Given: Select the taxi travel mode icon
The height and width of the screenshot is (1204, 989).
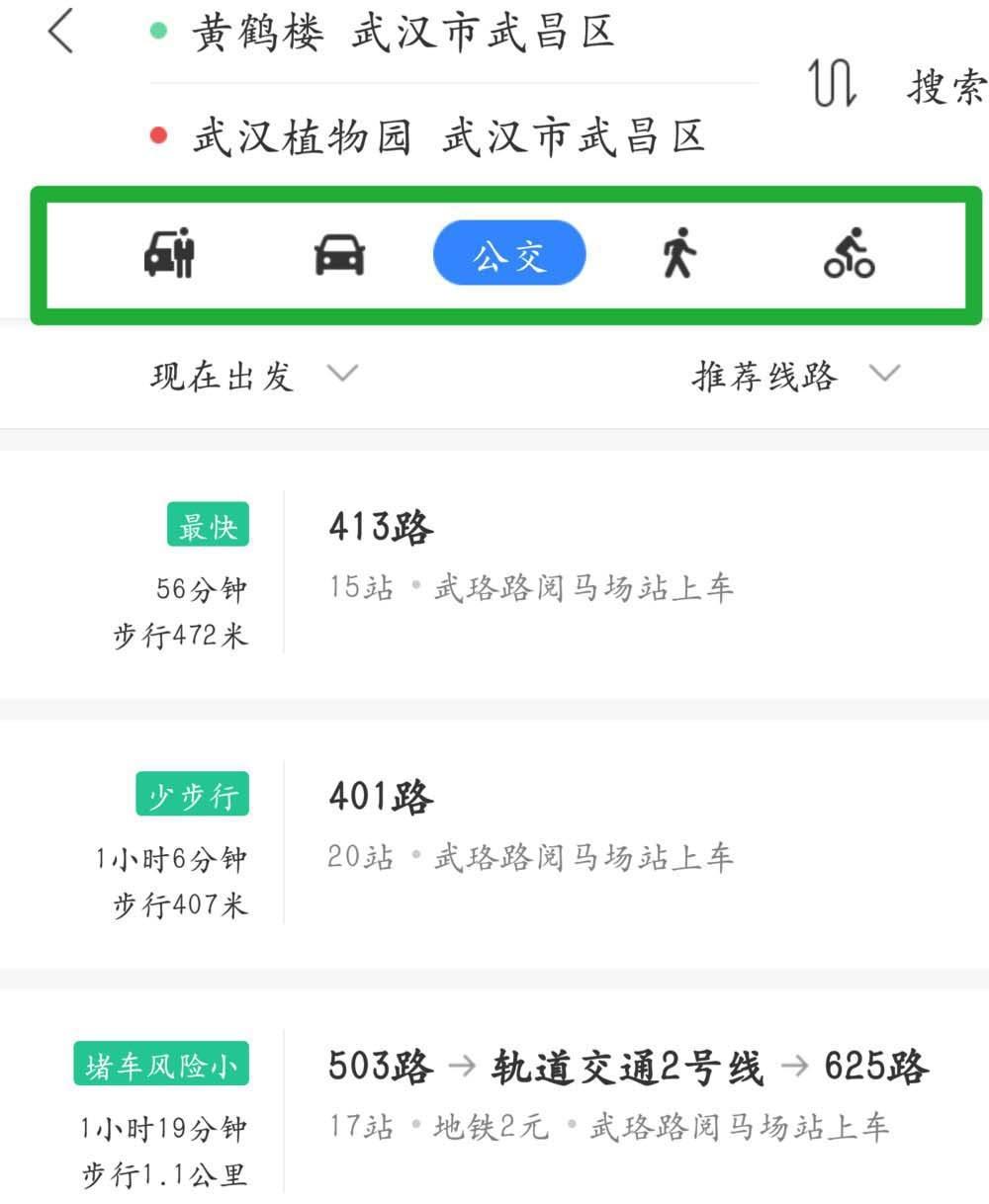Looking at the screenshot, I should [x=168, y=253].
